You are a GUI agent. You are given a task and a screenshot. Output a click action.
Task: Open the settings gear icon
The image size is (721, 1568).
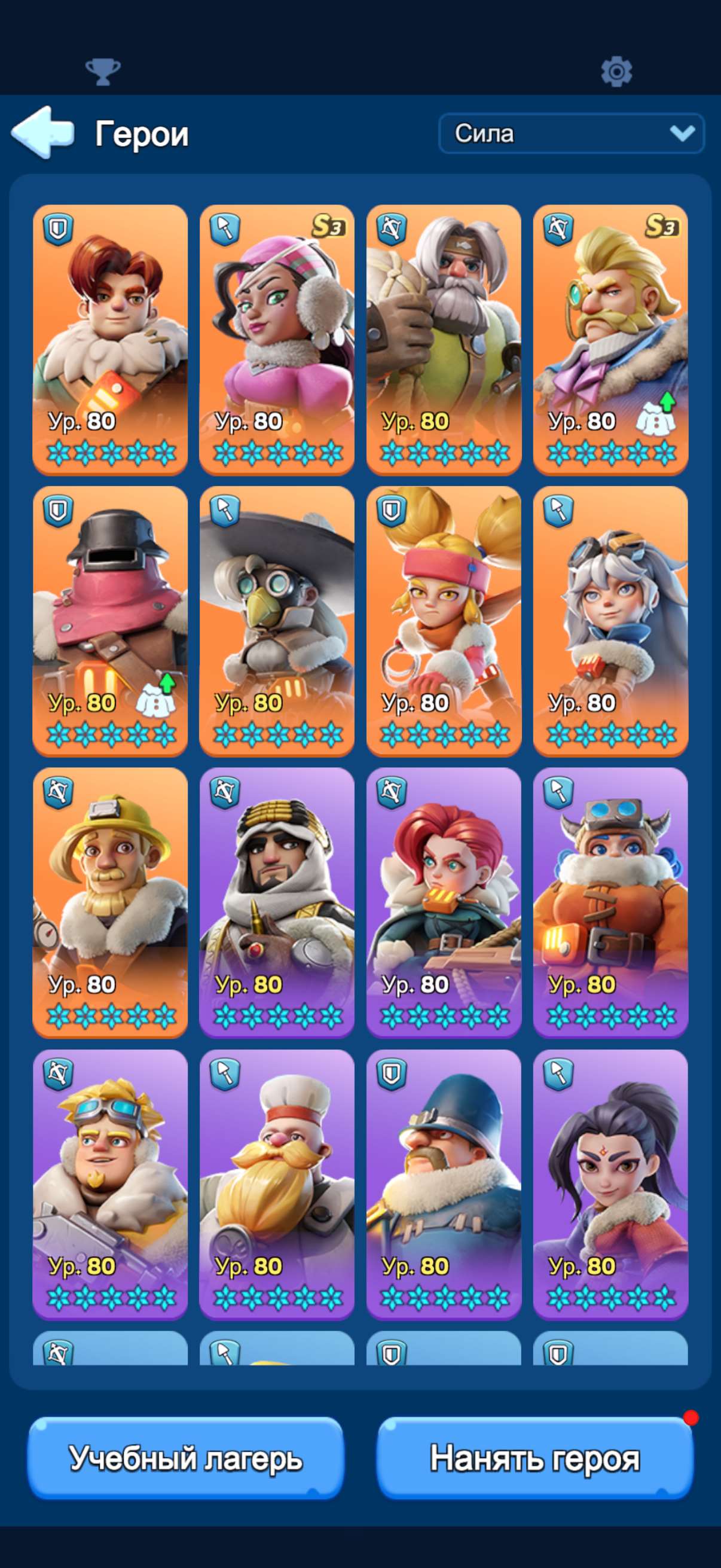[x=616, y=71]
